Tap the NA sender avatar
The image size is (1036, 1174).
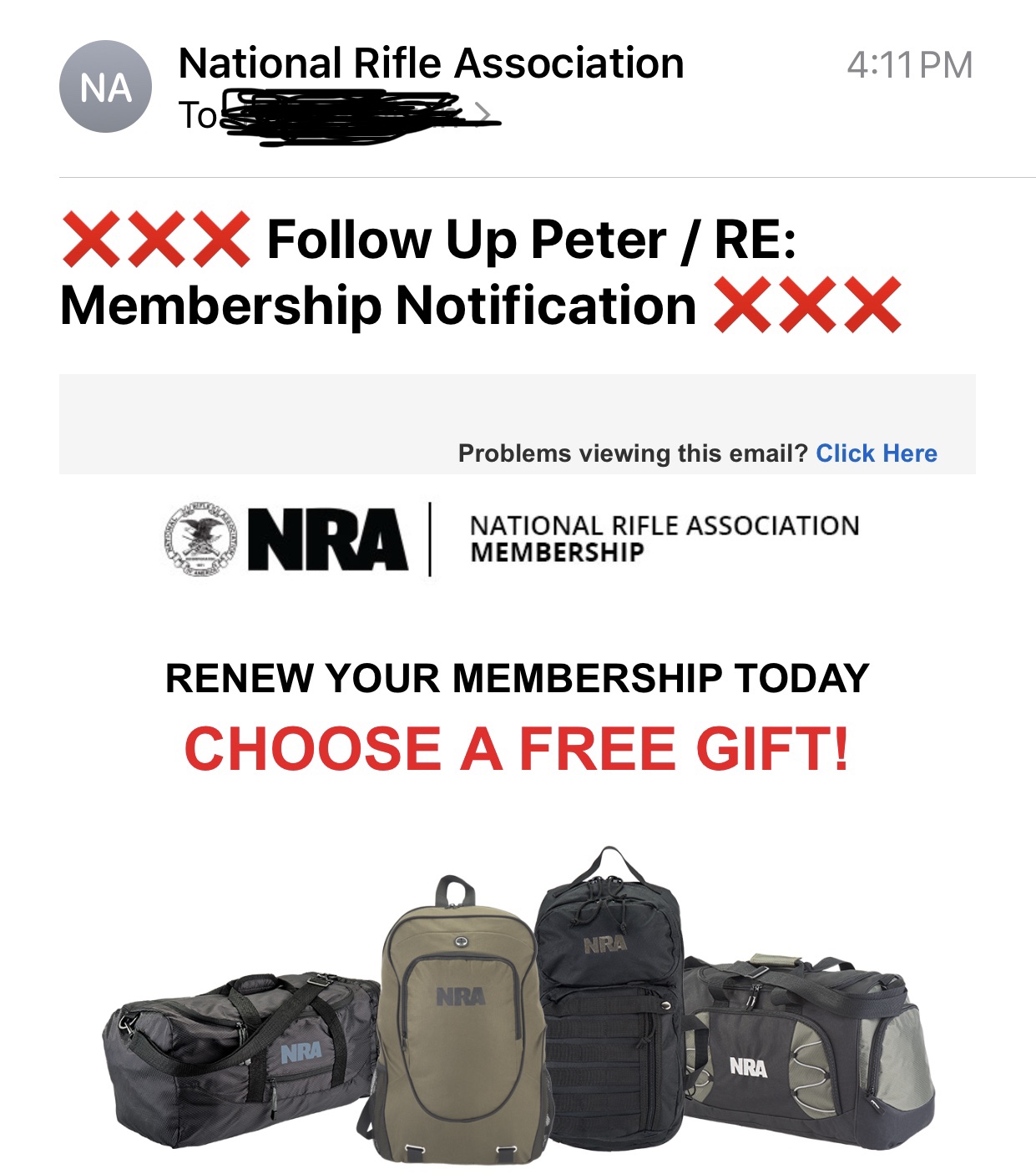point(105,87)
